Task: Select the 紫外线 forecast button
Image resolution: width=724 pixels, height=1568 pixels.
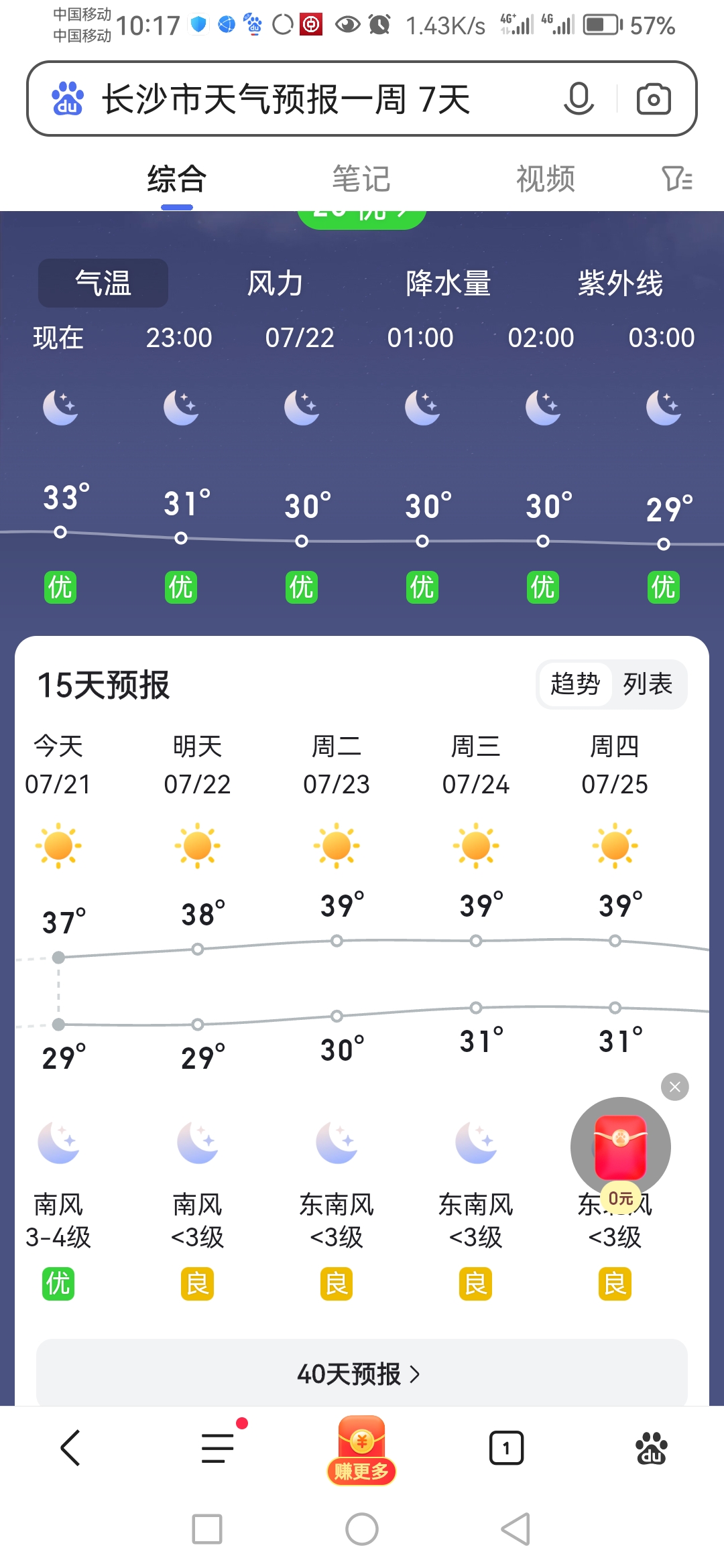Action: point(620,283)
